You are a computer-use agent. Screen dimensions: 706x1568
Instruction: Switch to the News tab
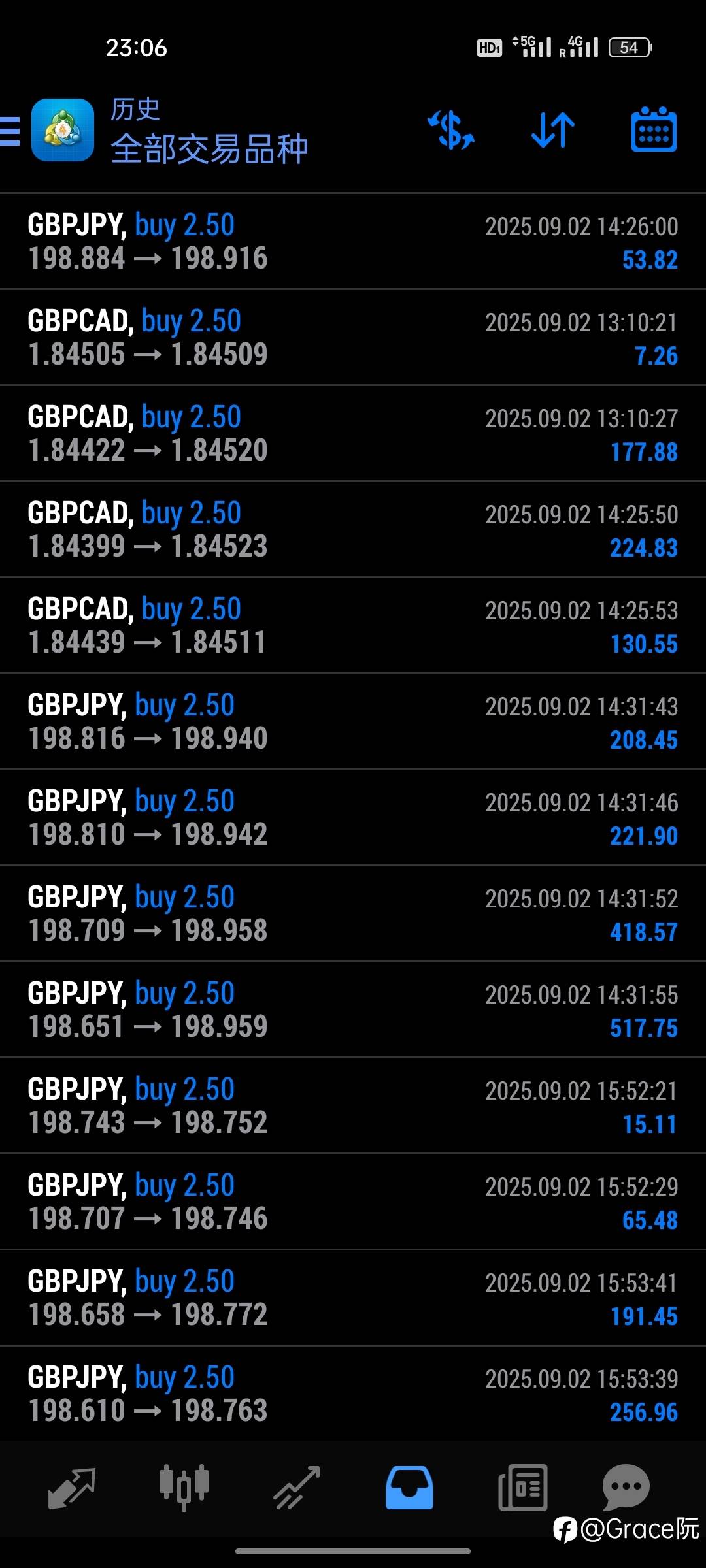click(x=522, y=1488)
